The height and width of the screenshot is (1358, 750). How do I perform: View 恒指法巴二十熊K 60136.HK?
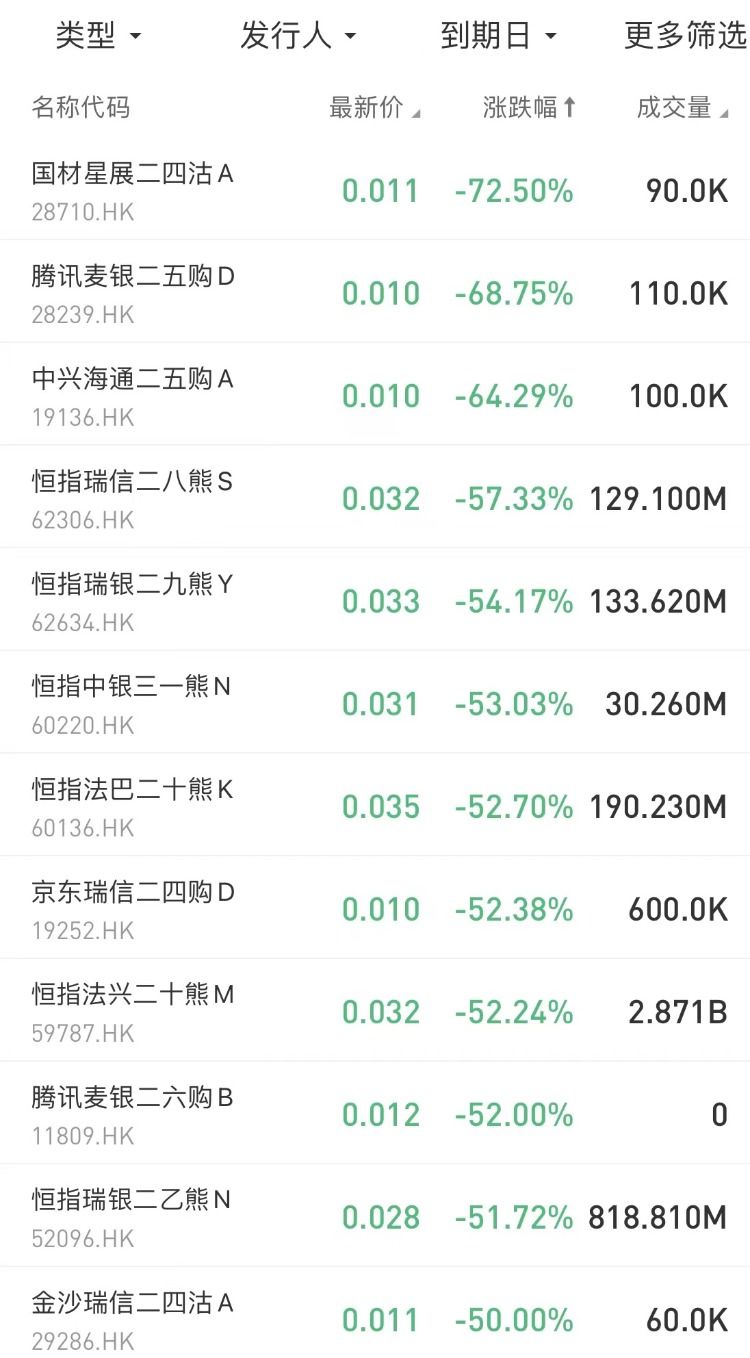point(375,805)
